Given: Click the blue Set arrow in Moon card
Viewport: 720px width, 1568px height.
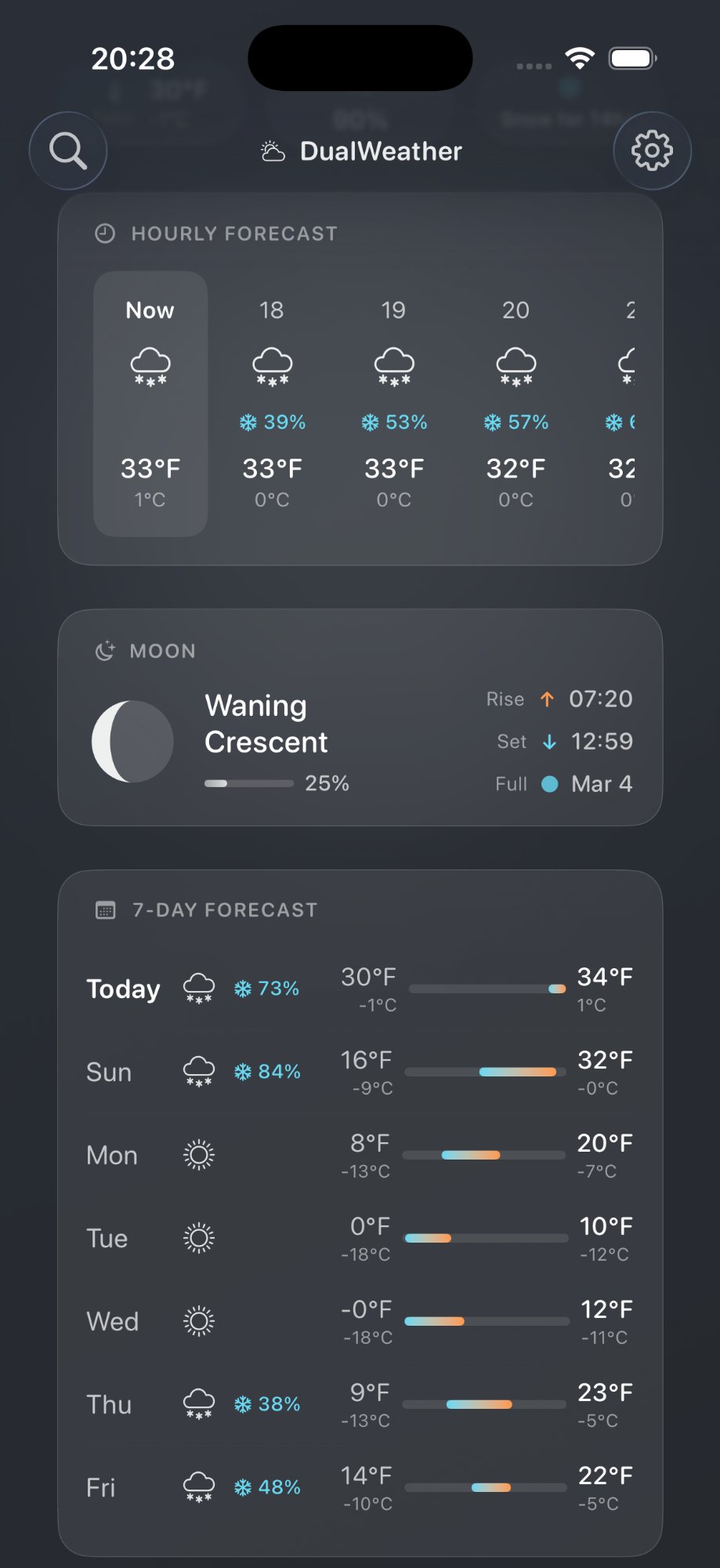Looking at the screenshot, I should tap(548, 742).
